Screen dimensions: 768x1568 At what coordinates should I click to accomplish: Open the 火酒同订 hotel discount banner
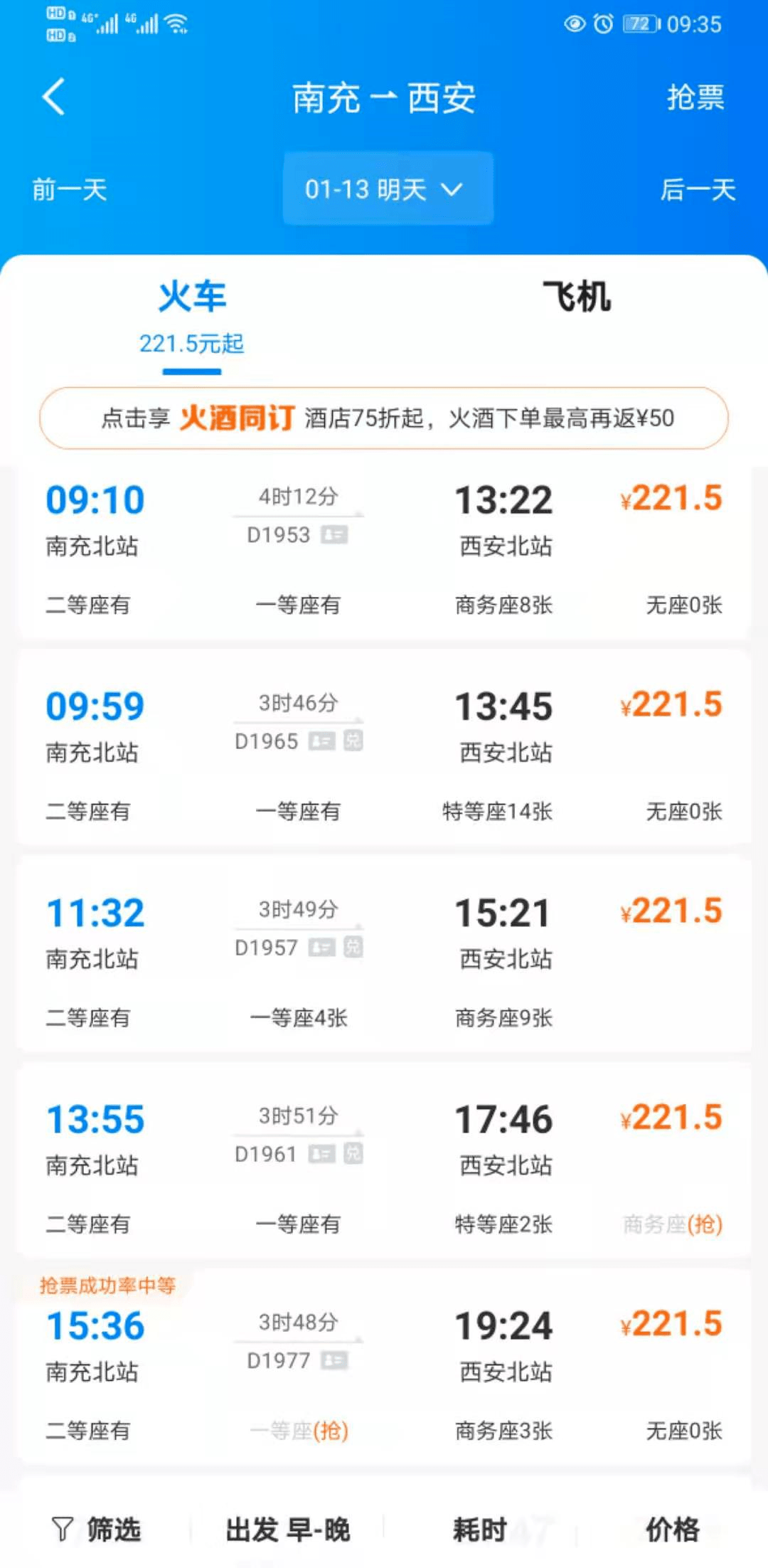coord(384,418)
